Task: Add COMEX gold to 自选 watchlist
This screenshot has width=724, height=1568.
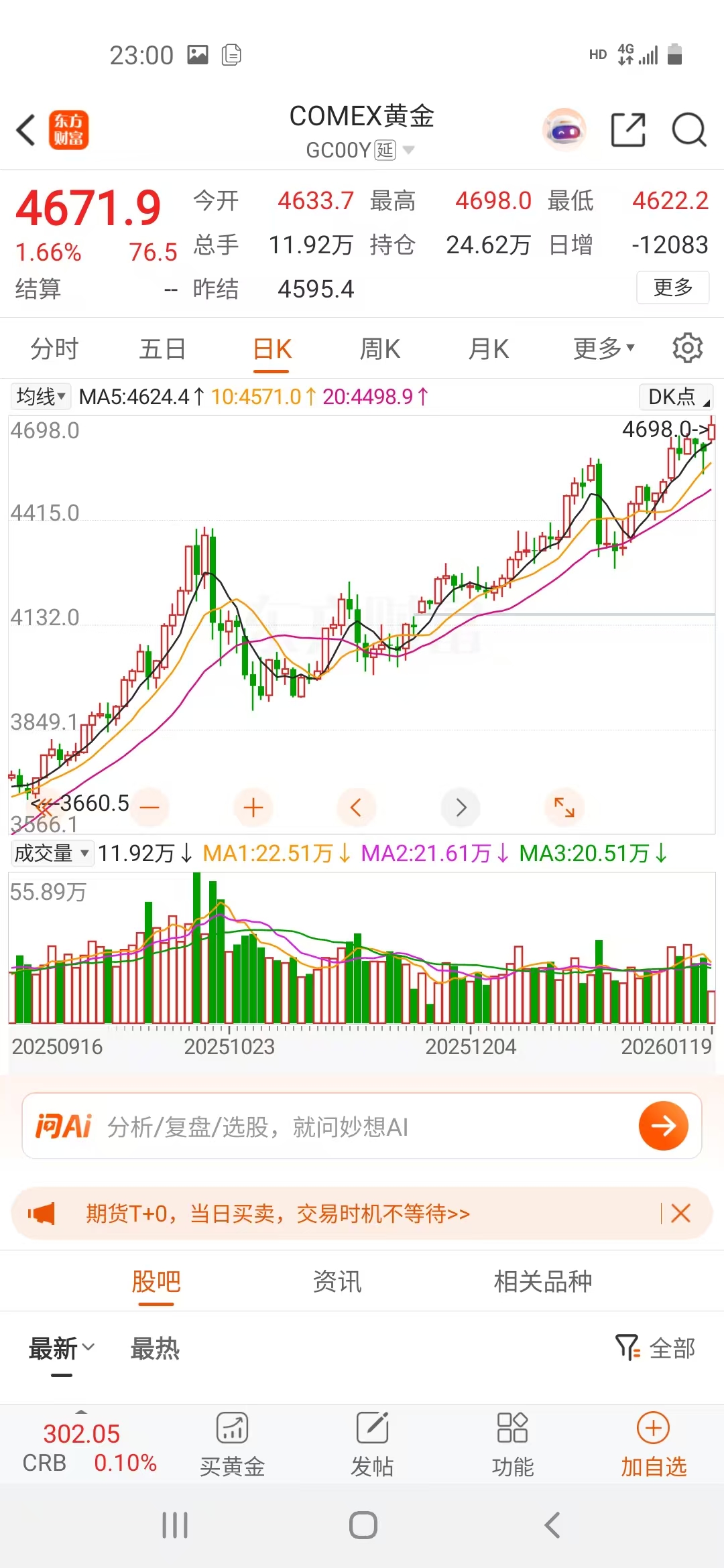Action: [654, 1444]
